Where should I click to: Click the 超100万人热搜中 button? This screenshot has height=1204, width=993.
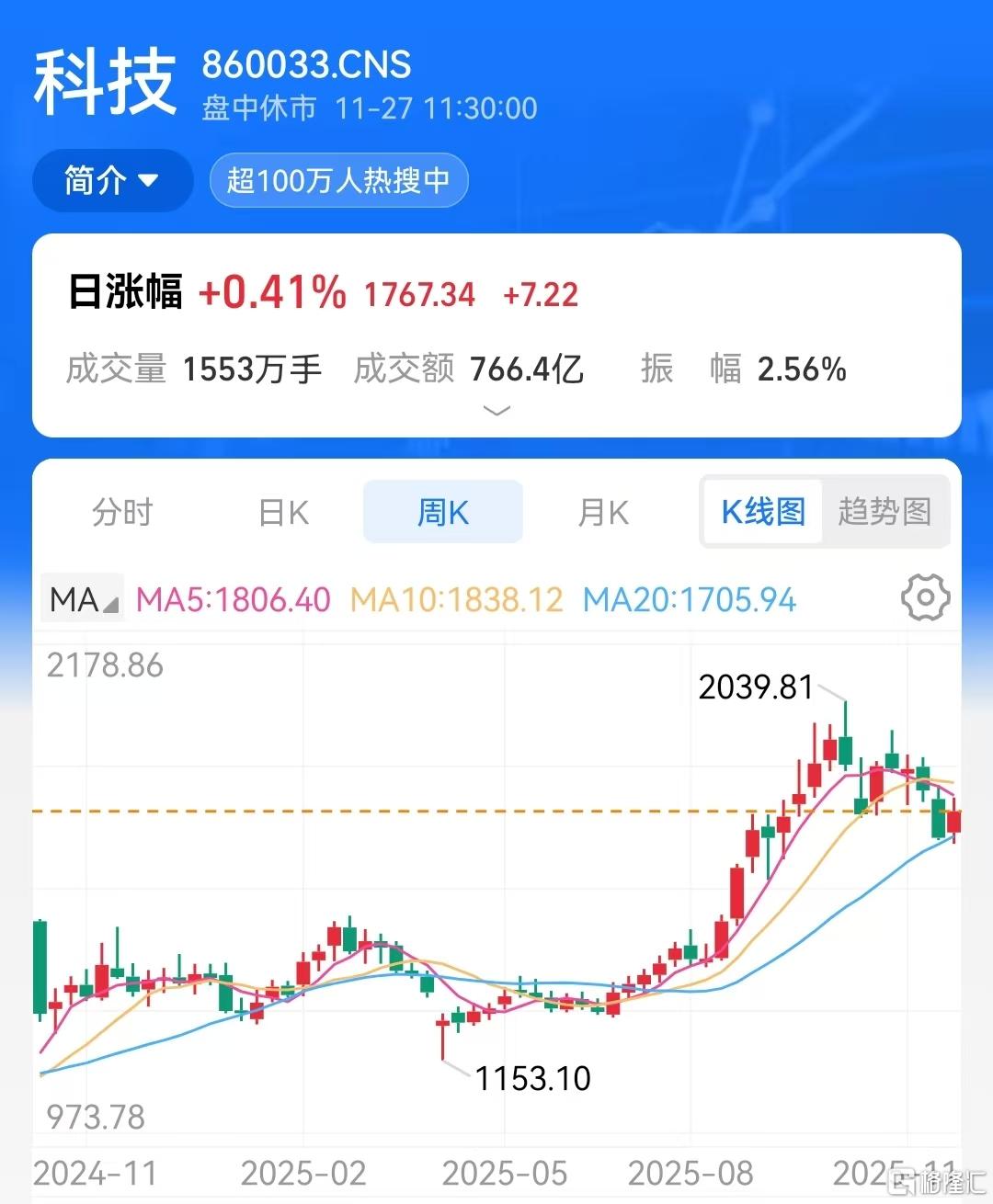[x=338, y=181]
